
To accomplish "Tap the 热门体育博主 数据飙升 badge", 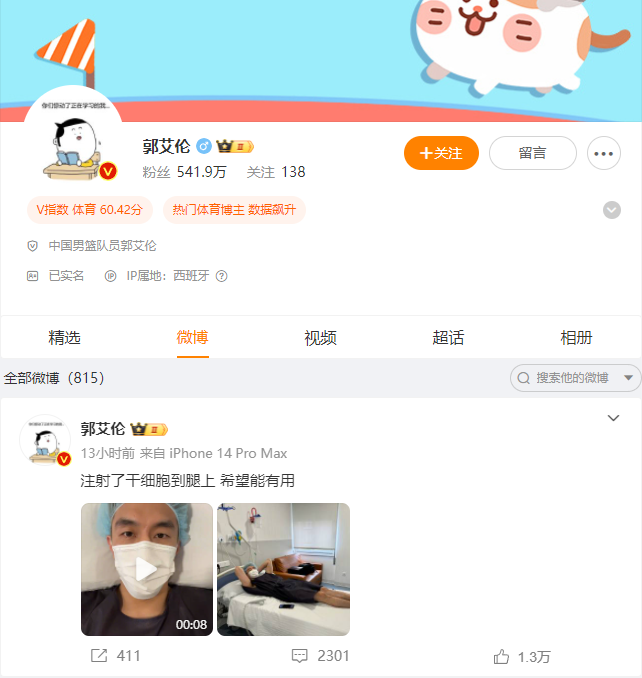I will coord(234,210).
